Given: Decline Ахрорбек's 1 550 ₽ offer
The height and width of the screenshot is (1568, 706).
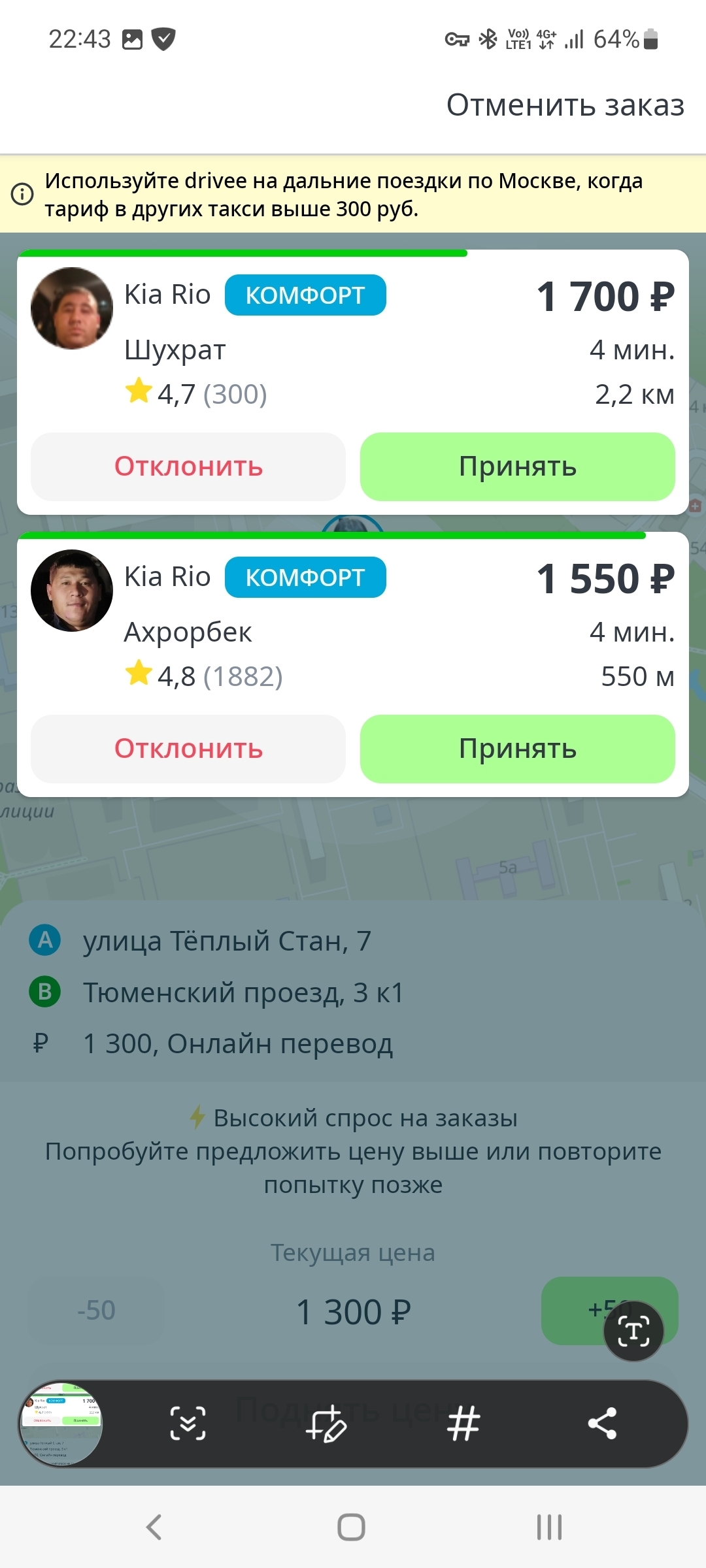Looking at the screenshot, I should pos(188,749).
